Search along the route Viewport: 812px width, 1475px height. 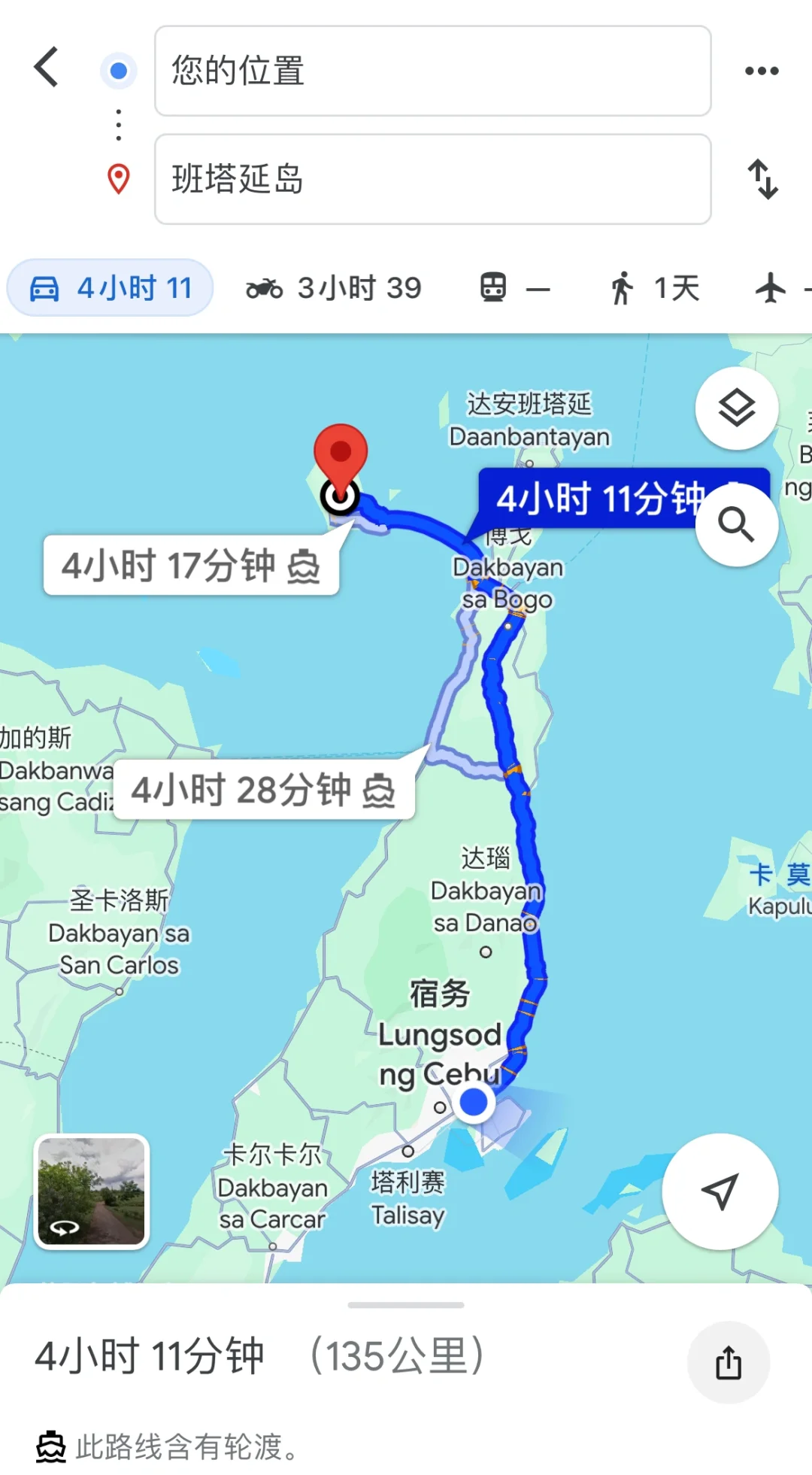click(736, 524)
